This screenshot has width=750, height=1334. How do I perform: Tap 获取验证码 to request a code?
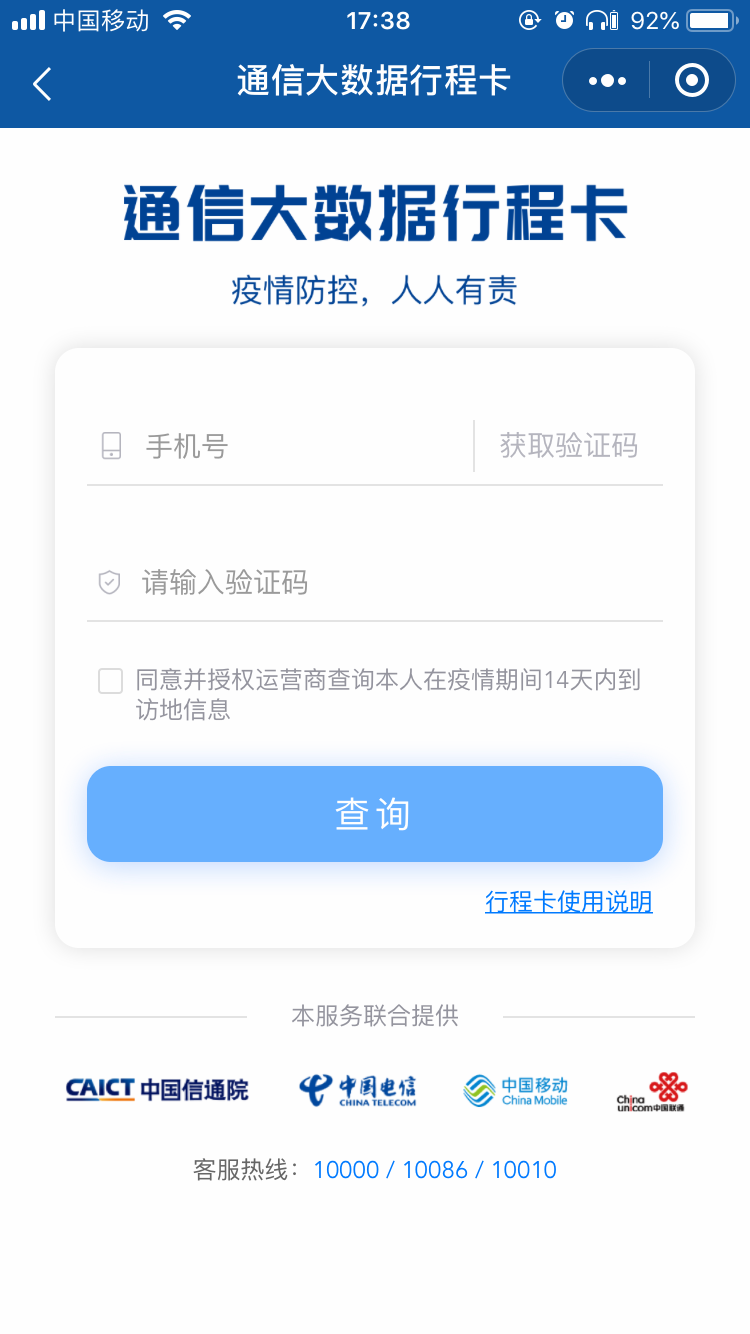click(x=568, y=446)
